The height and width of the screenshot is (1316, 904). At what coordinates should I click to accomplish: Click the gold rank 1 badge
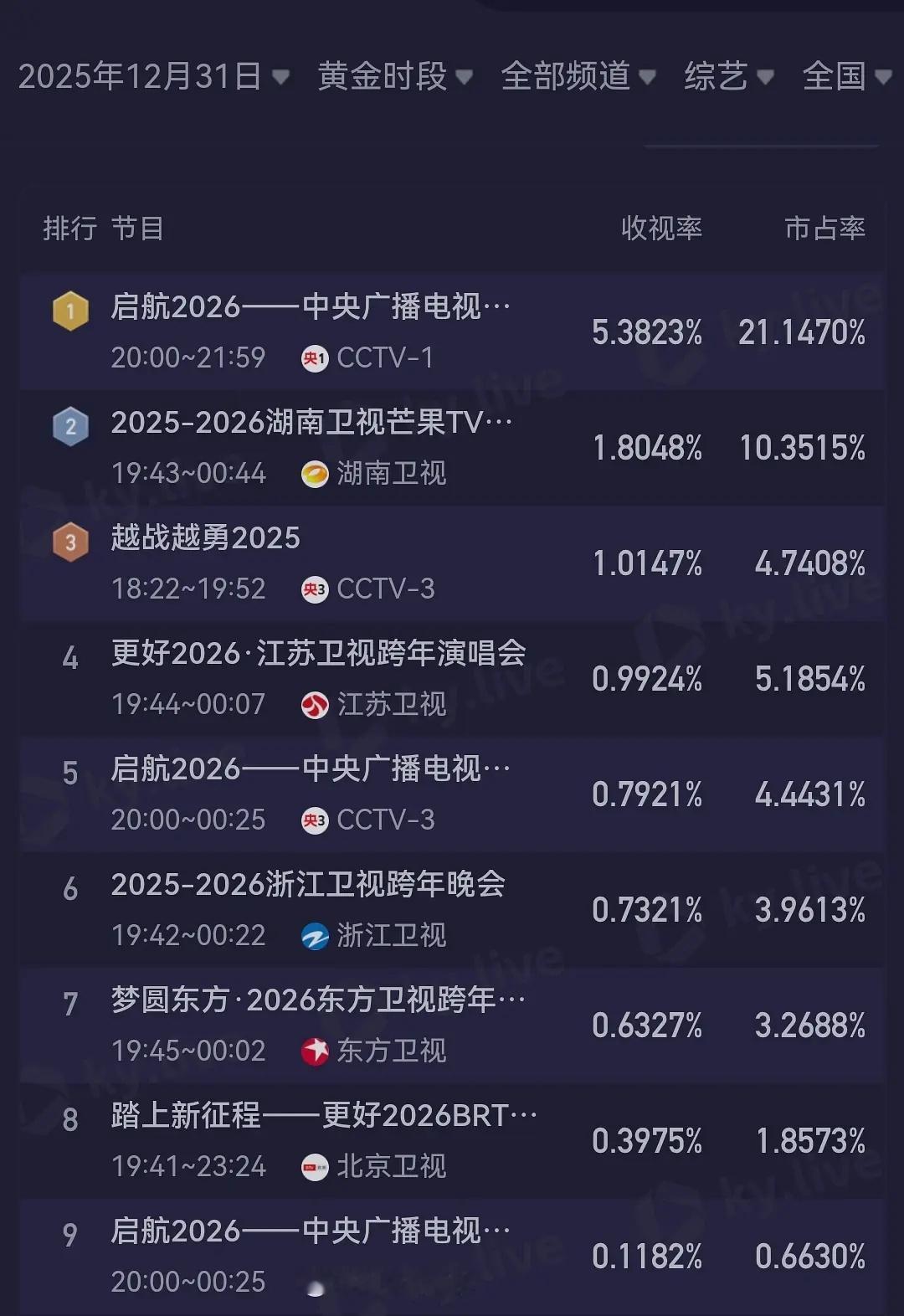71,309
